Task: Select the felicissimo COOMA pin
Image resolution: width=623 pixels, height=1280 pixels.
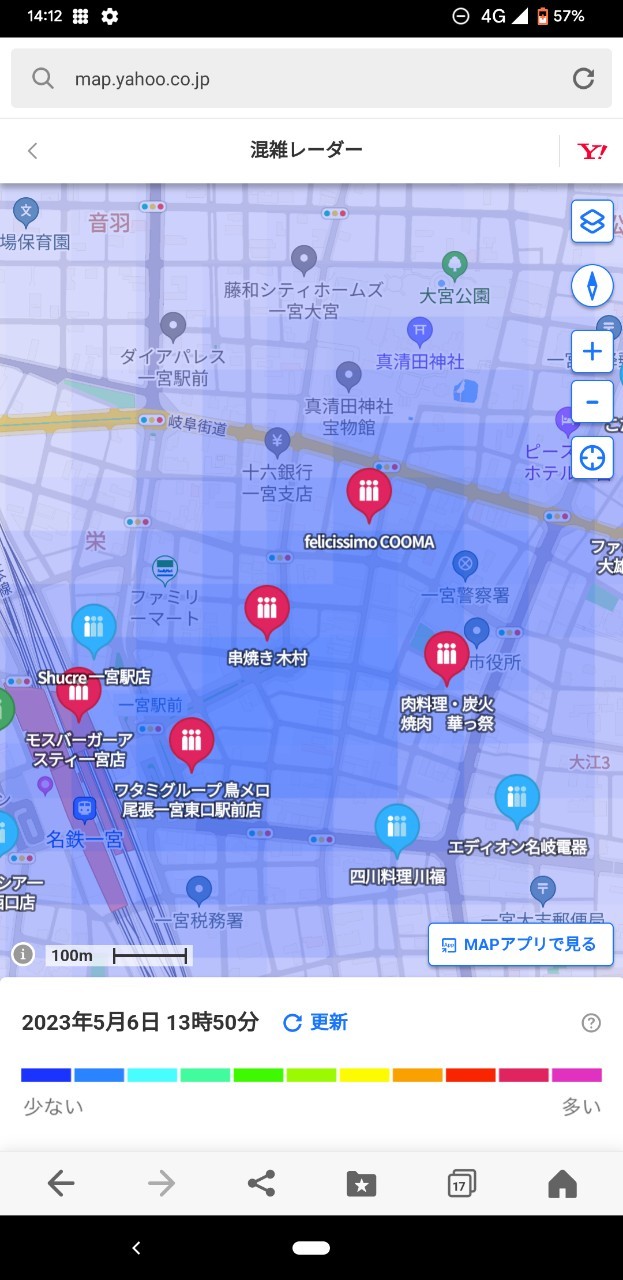Action: click(x=369, y=494)
